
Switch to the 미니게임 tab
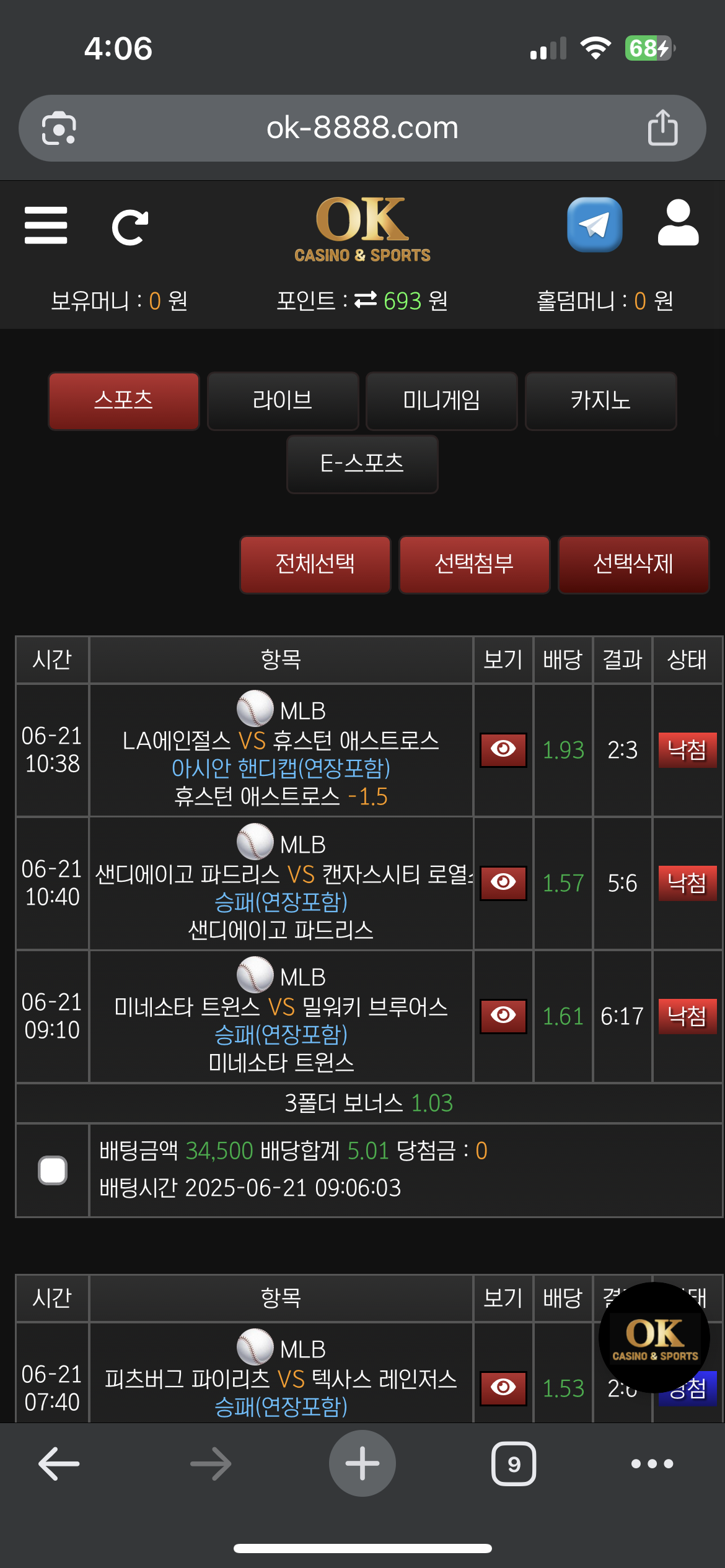click(442, 401)
